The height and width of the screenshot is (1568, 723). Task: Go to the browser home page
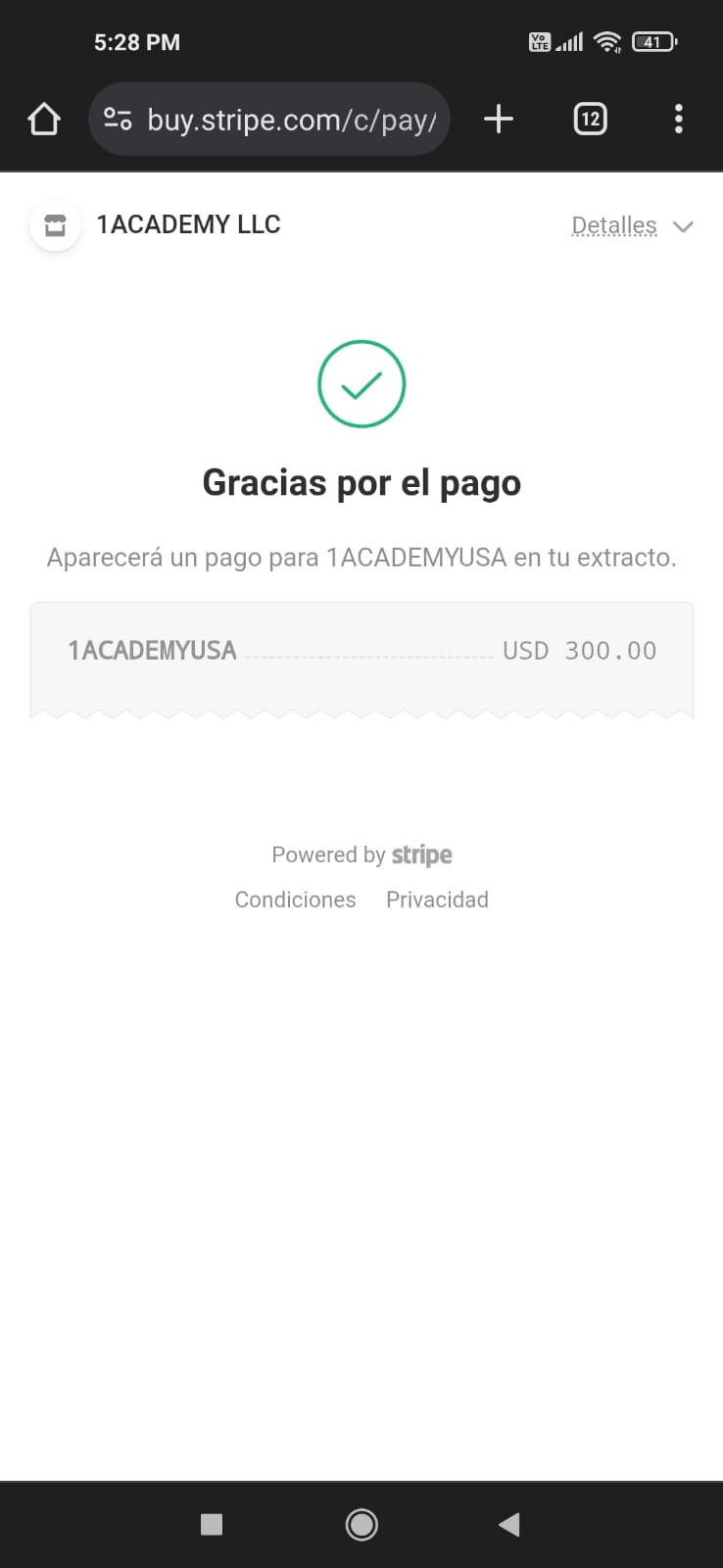(x=44, y=120)
